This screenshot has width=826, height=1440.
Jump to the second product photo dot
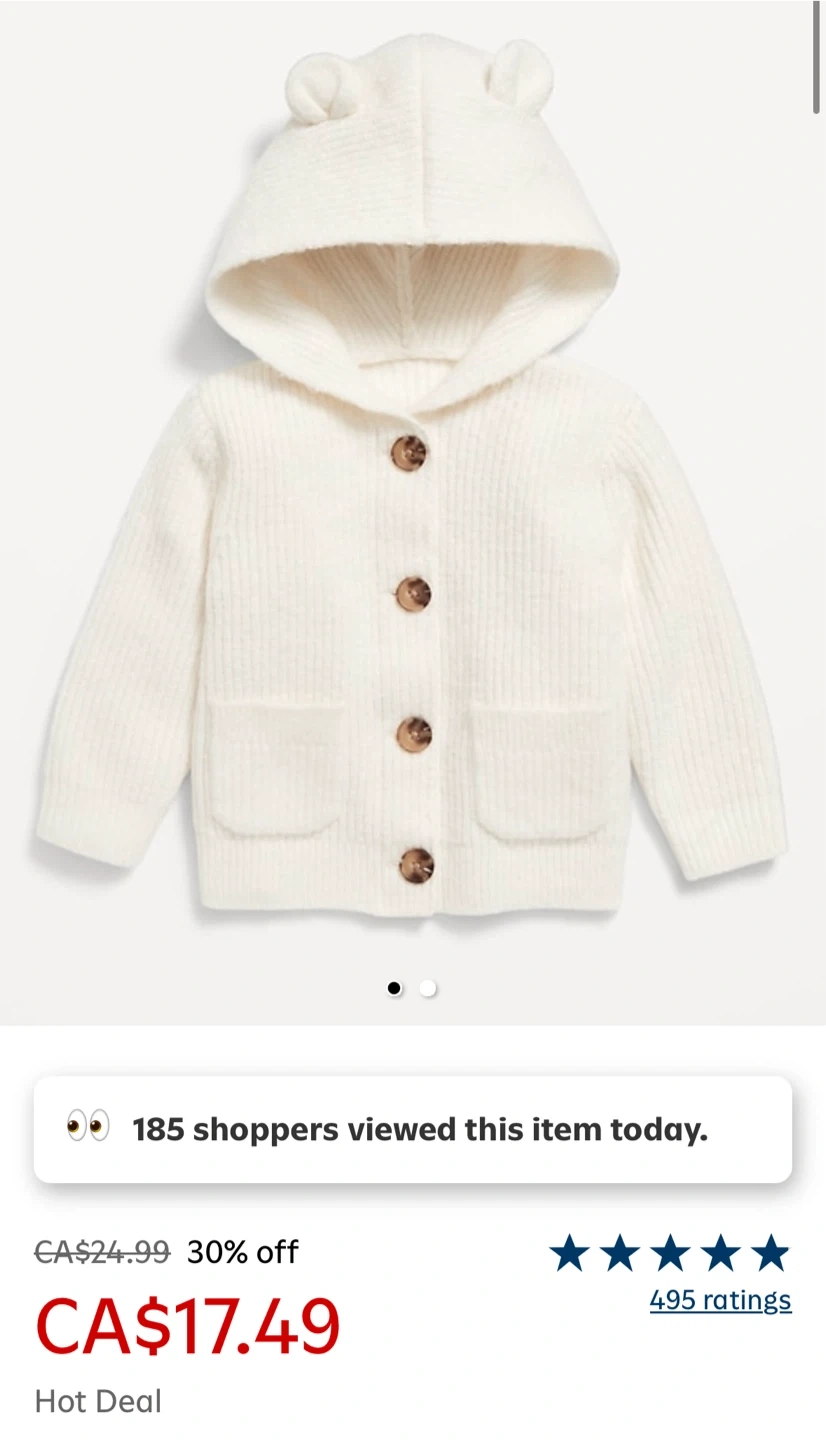(x=428, y=988)
